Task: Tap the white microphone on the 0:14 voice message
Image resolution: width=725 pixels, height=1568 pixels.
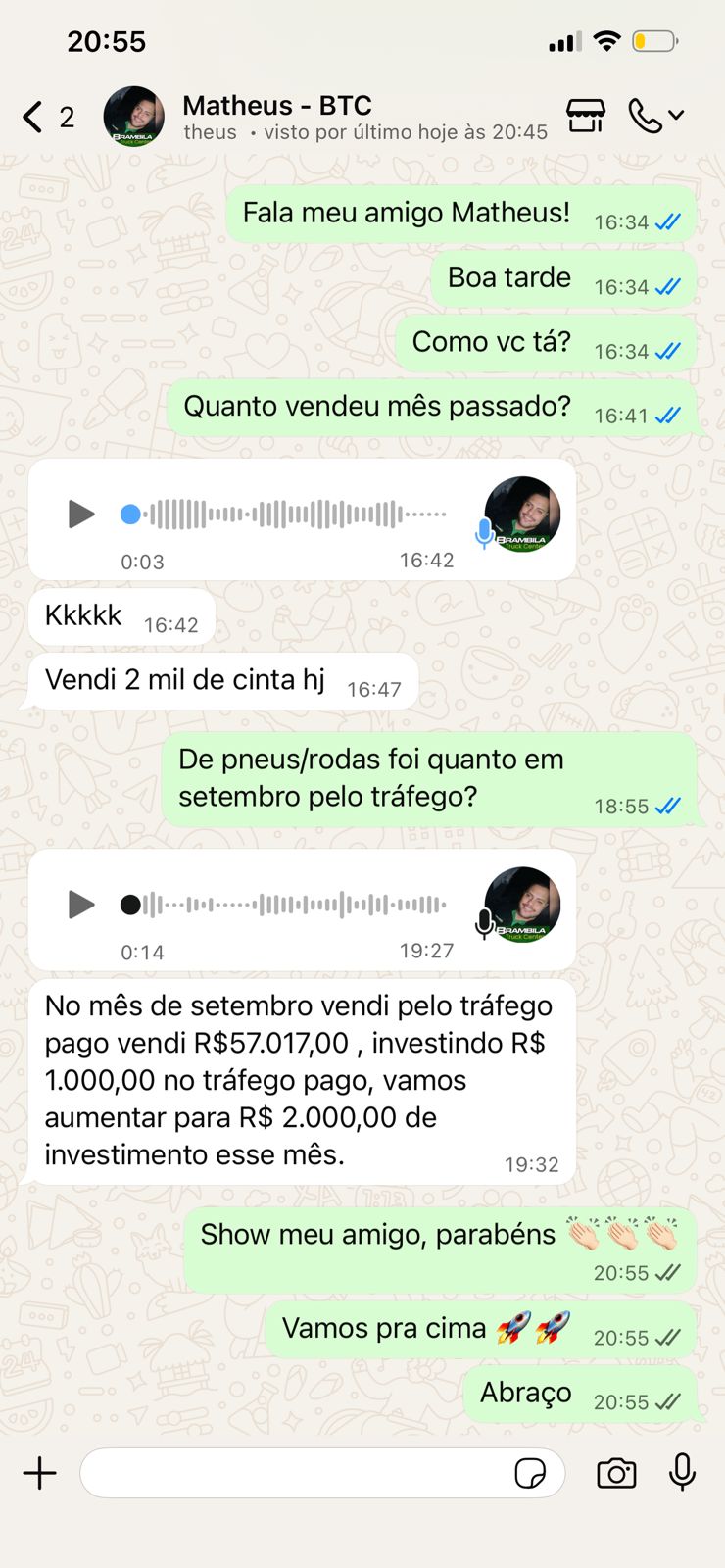Action: 482,922
